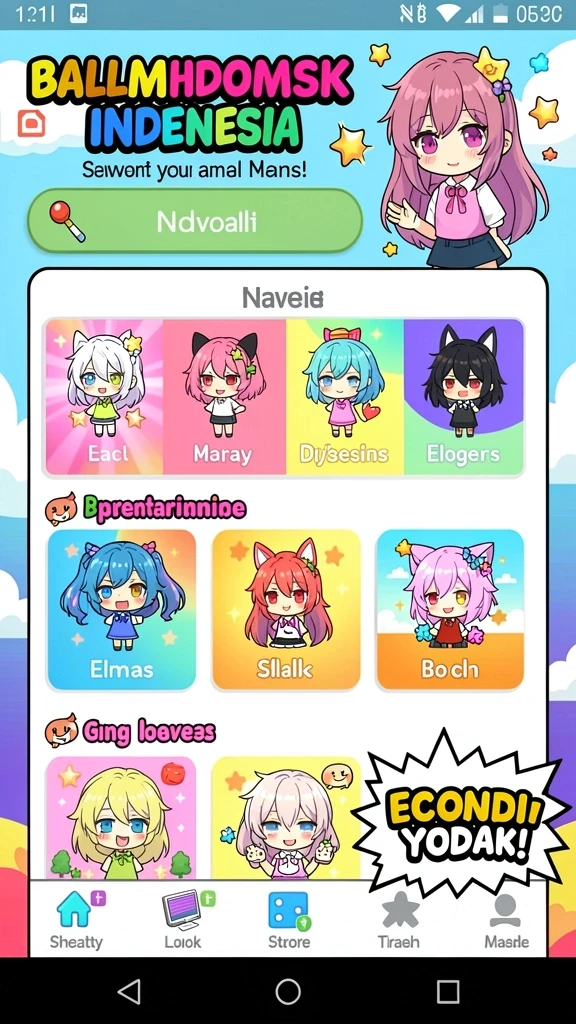Tap the green Ndvoalli button
This screenshot has height=1024, width=576.
(x=195, y=221)
